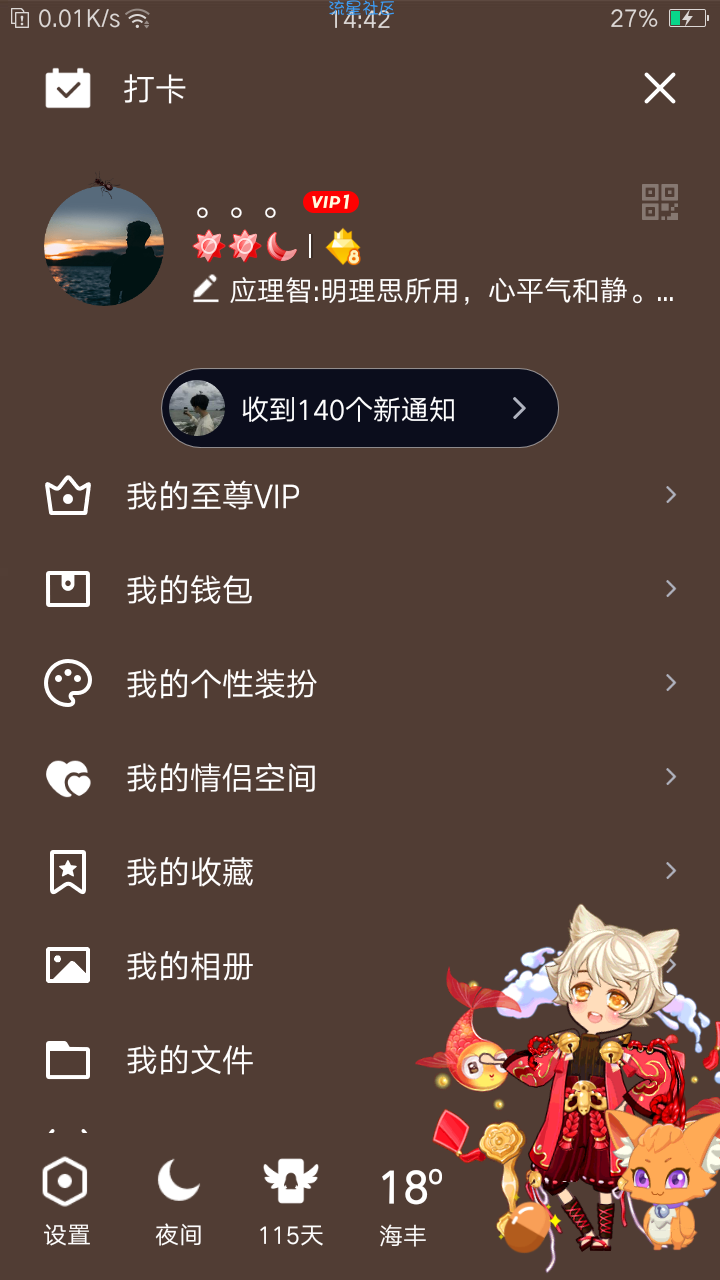View the 140 new notifications
Screen dimensions: 720x1280
[x=360, y=408]
